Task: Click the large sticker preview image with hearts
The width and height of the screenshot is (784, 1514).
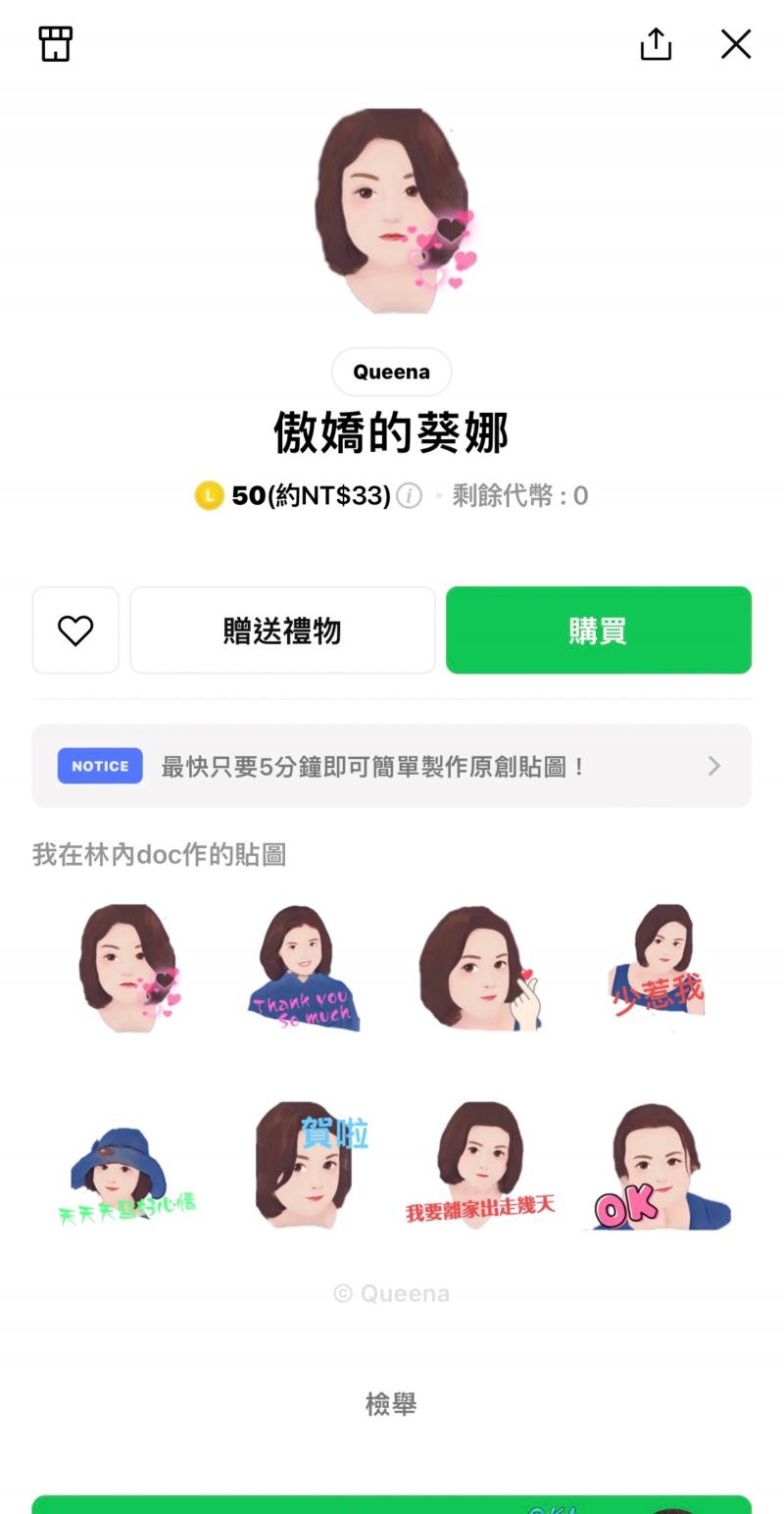Action: tap(391, 211)
